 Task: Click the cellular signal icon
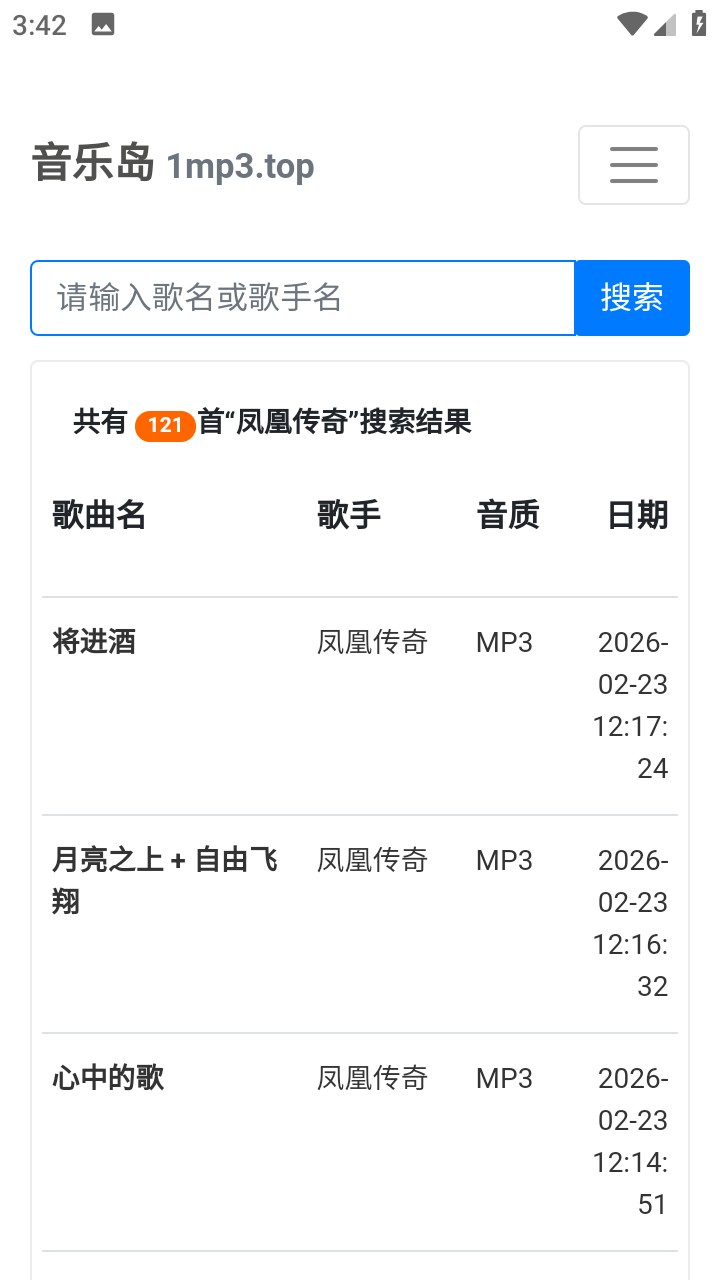(x=662, y=25)
